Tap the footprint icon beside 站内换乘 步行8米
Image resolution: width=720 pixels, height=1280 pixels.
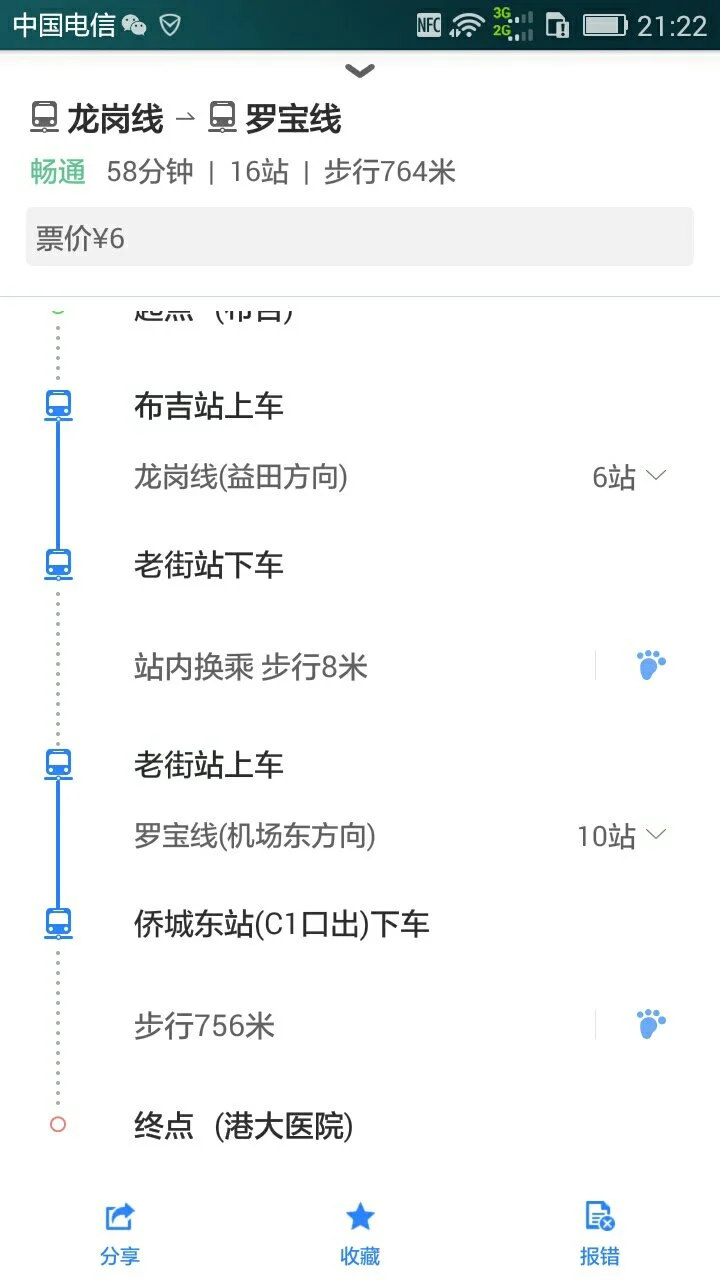click(x=652, y=664)
